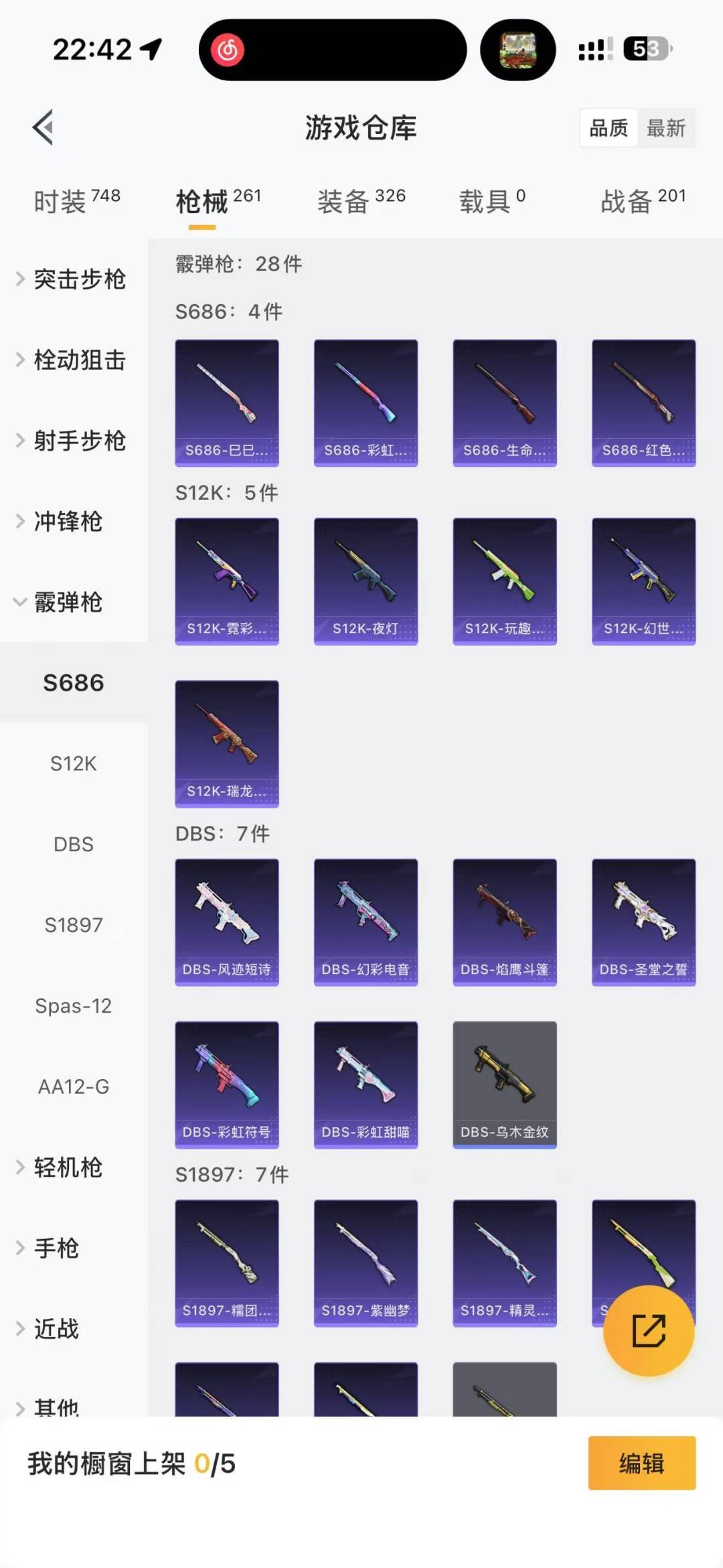Switch to the 装备 tab

[361, 200]
